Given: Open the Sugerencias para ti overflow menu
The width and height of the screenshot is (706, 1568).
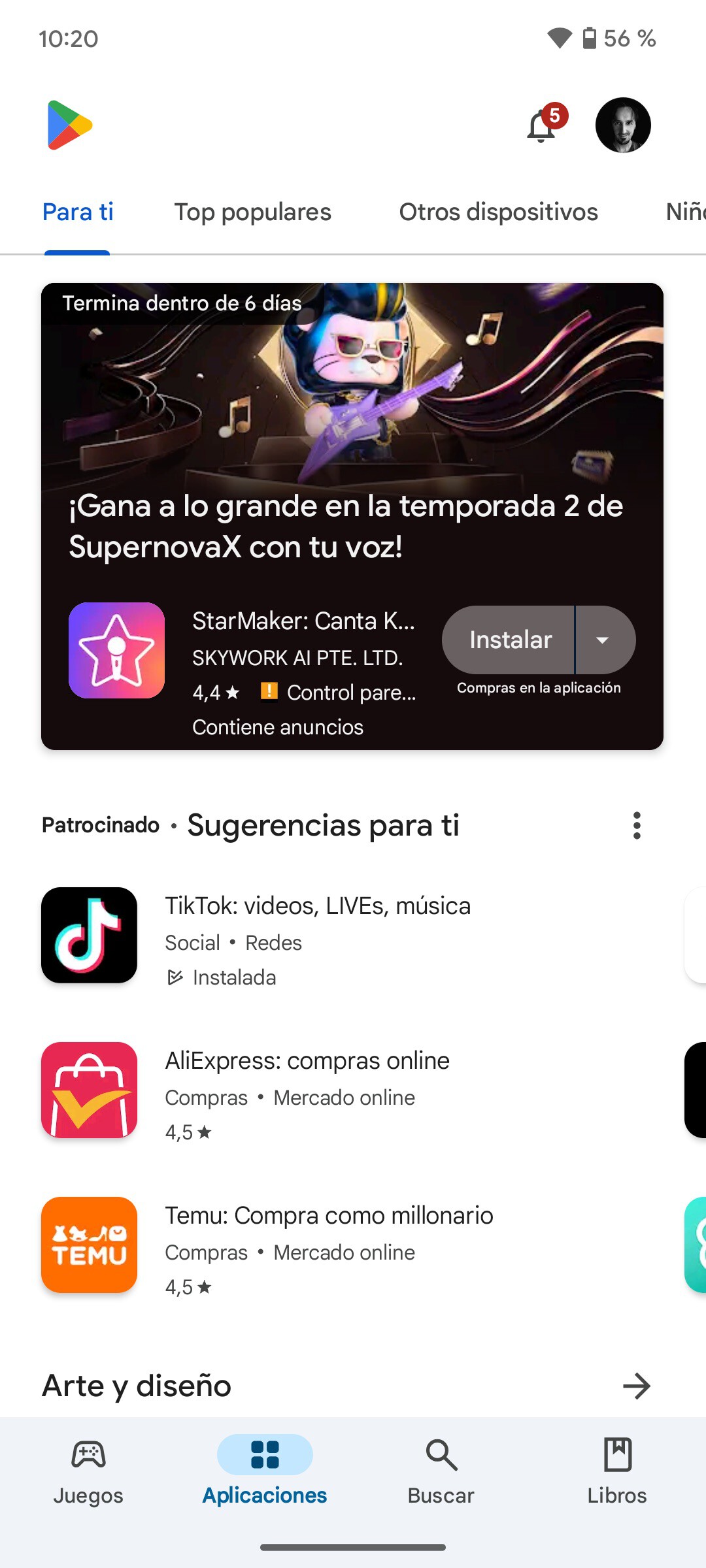Looking at the screenshot, I should [637, 825].
